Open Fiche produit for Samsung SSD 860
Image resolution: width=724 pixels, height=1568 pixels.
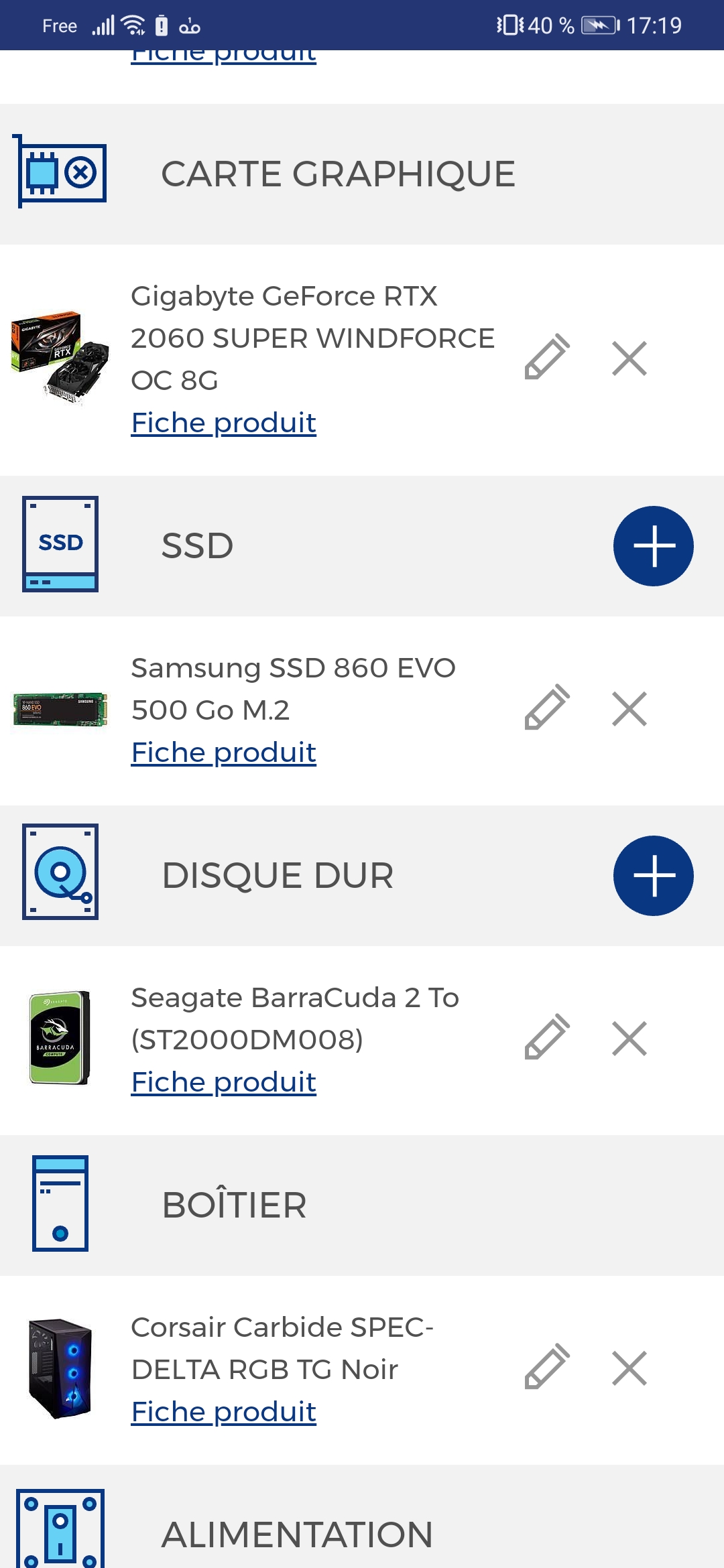point(223,753)
